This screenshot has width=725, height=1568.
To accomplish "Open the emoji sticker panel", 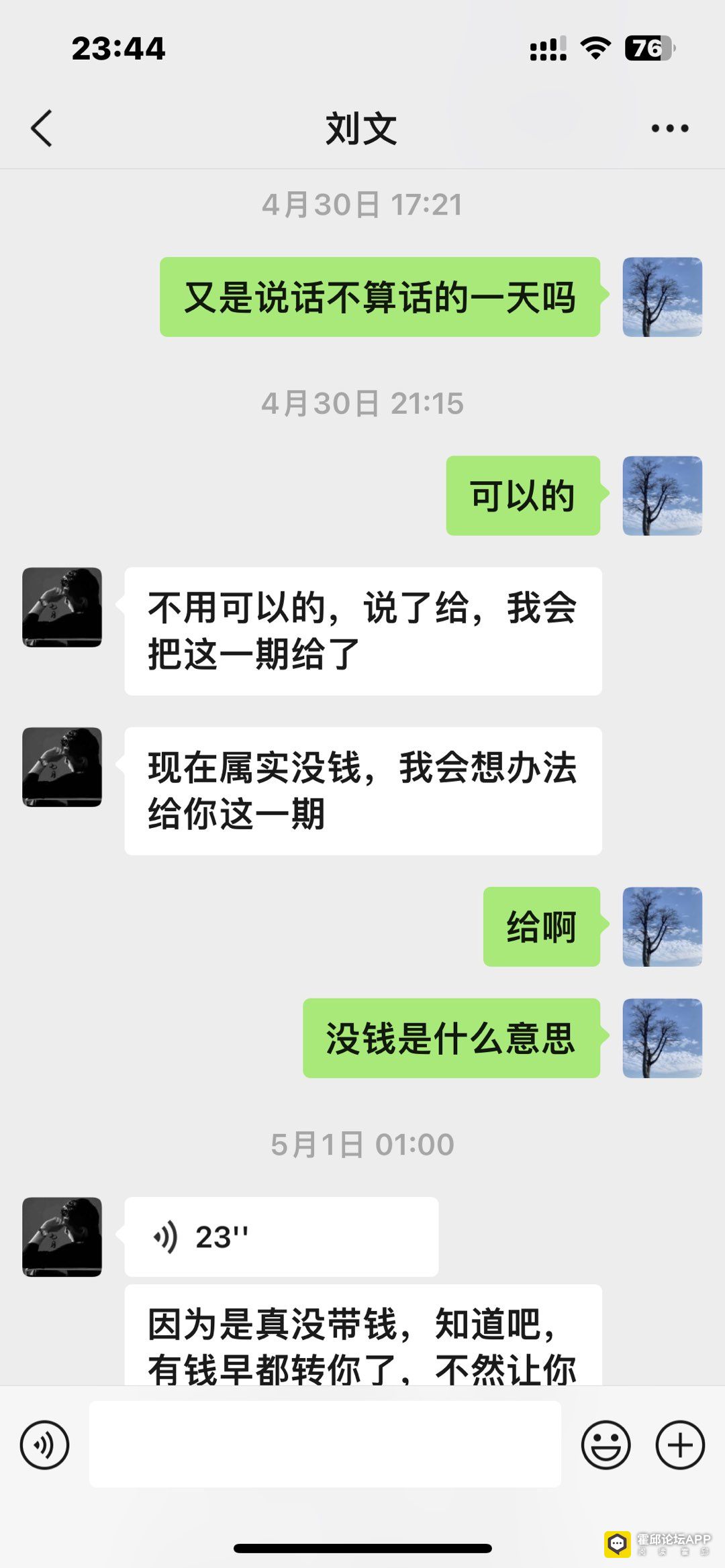I will pyautogui.click(x=606, y=1445).
